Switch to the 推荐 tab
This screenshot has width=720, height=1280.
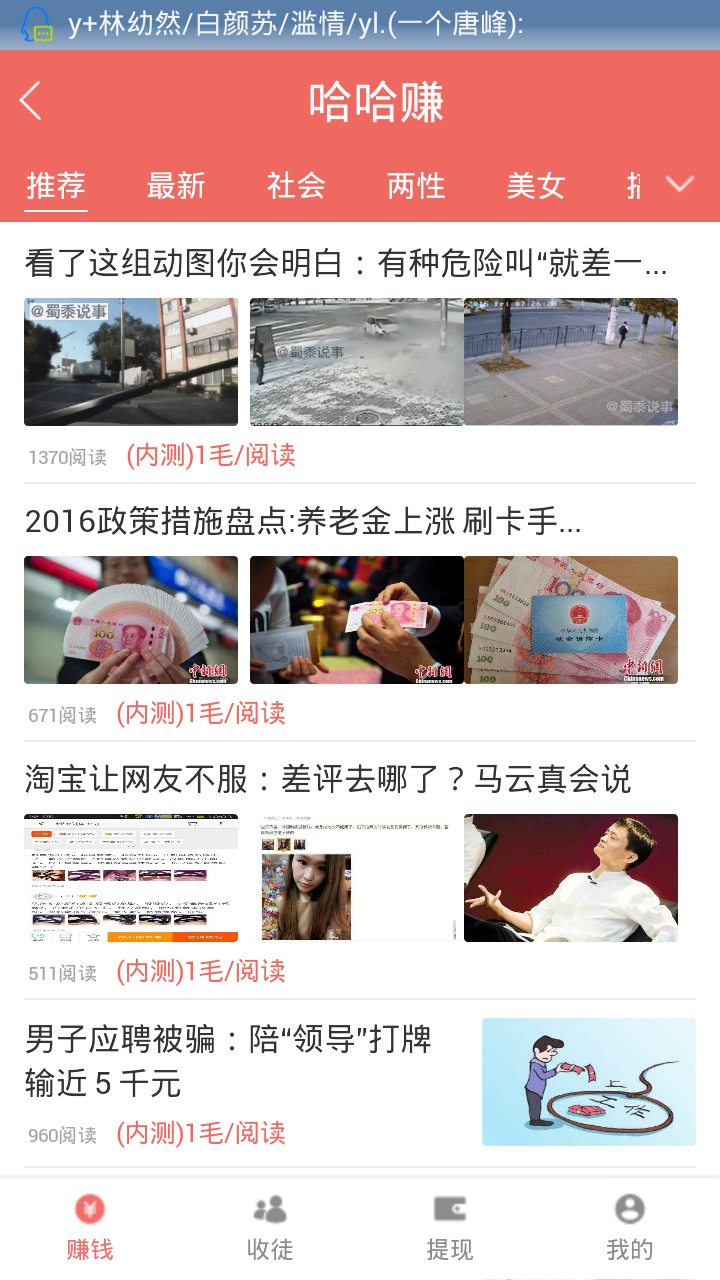click(56, 186)
